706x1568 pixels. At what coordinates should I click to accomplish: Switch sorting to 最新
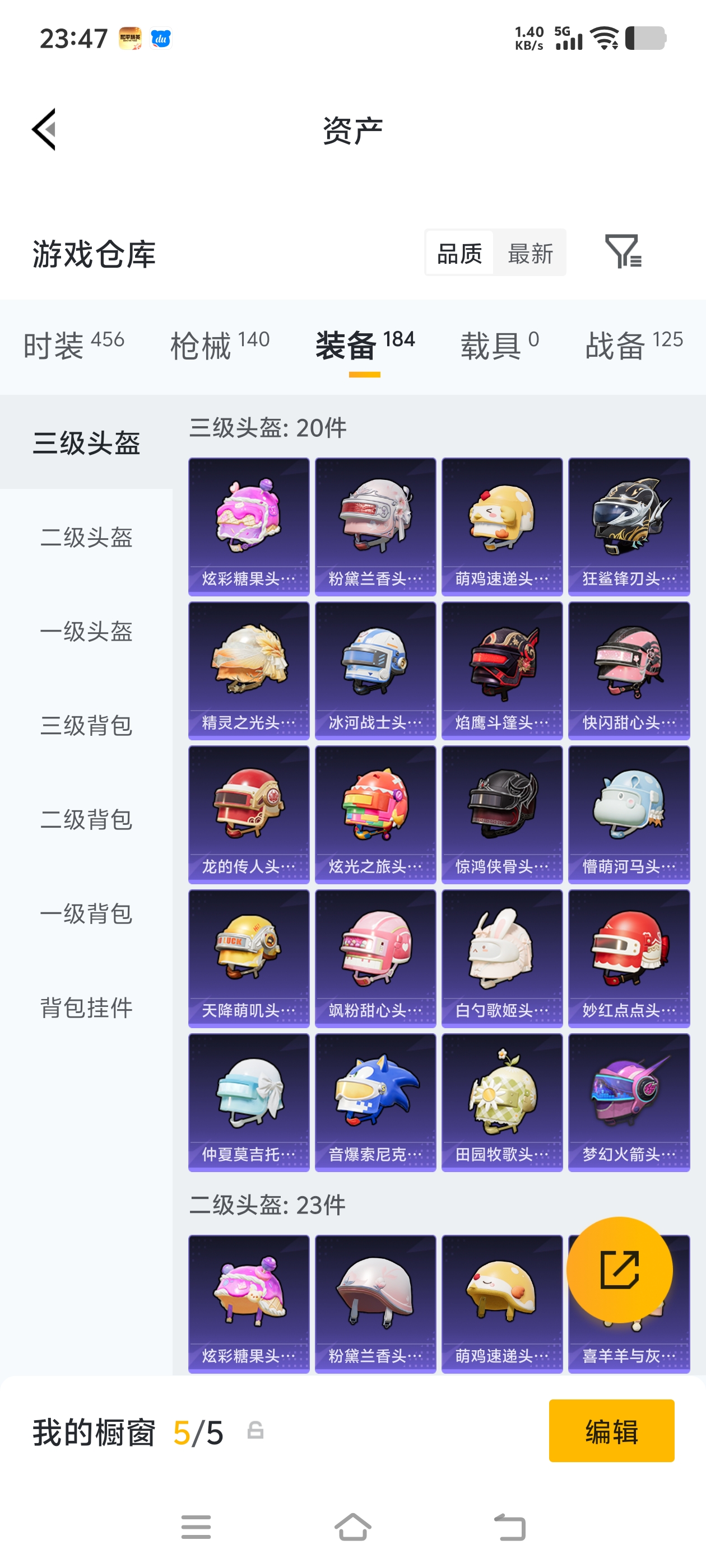click(x=530, y=253)
